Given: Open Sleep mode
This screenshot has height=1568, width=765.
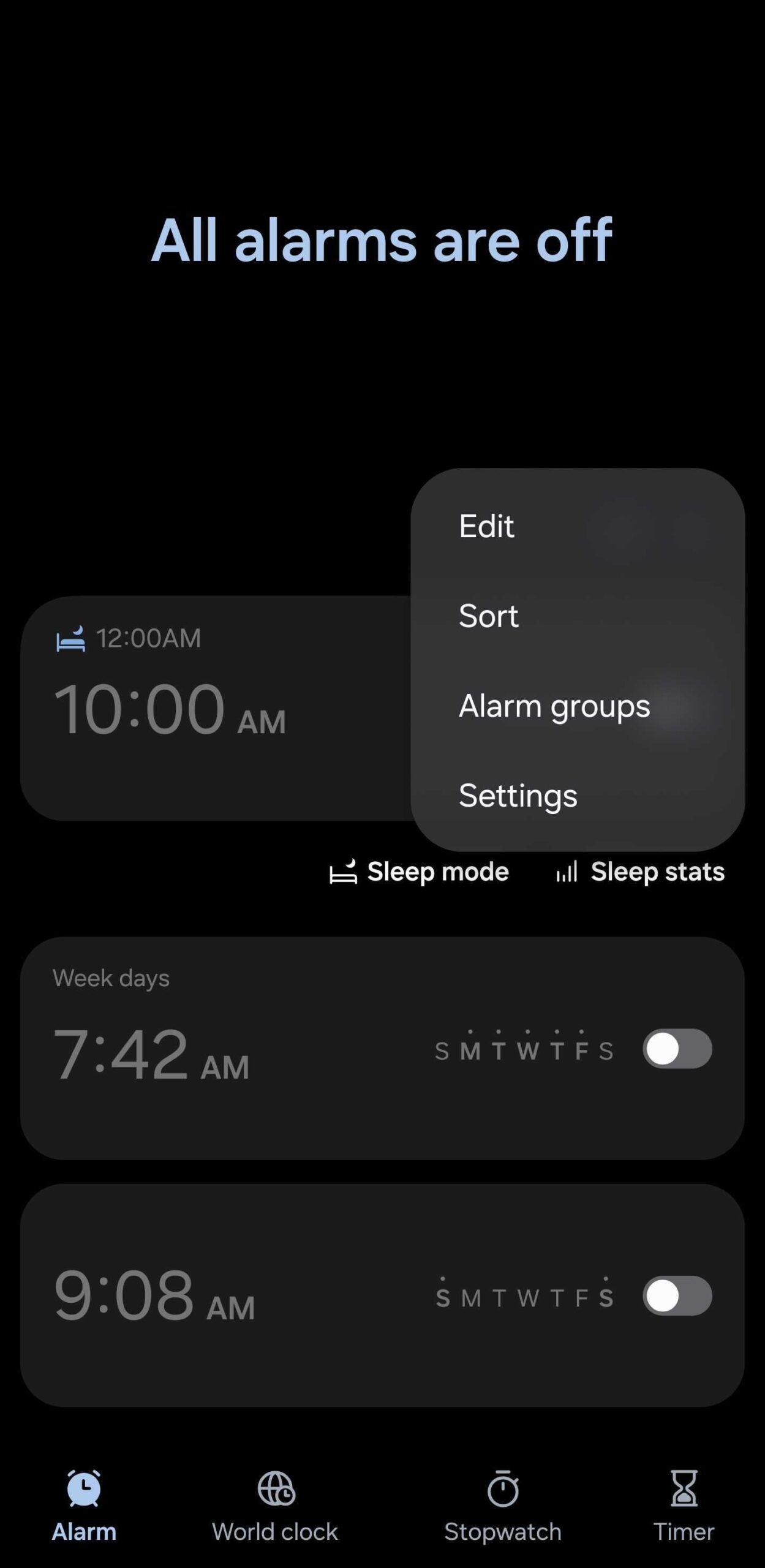Looking at the screenshot, I should point(420,872).
